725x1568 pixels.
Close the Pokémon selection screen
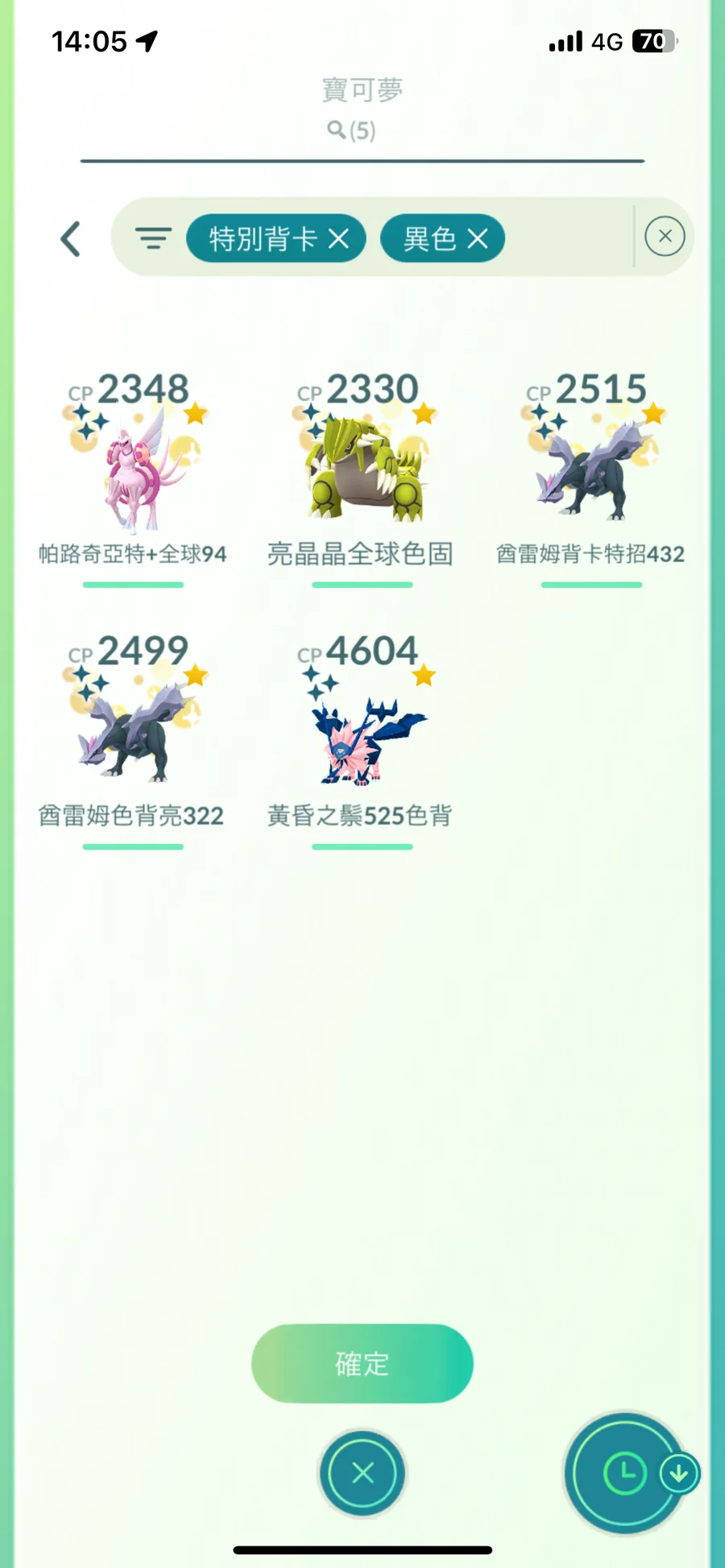click(362, 1473)
